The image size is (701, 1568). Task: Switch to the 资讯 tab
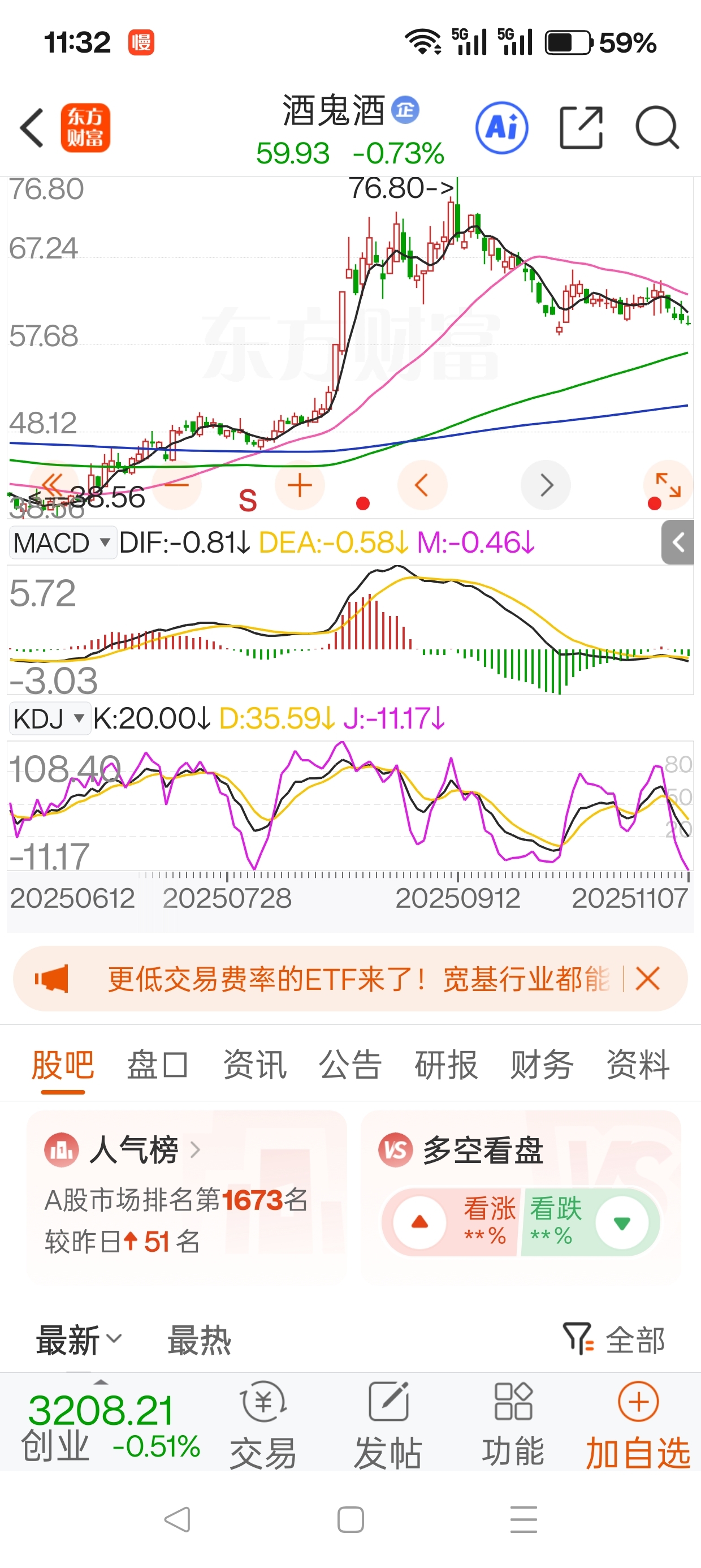coord(254,1065)
